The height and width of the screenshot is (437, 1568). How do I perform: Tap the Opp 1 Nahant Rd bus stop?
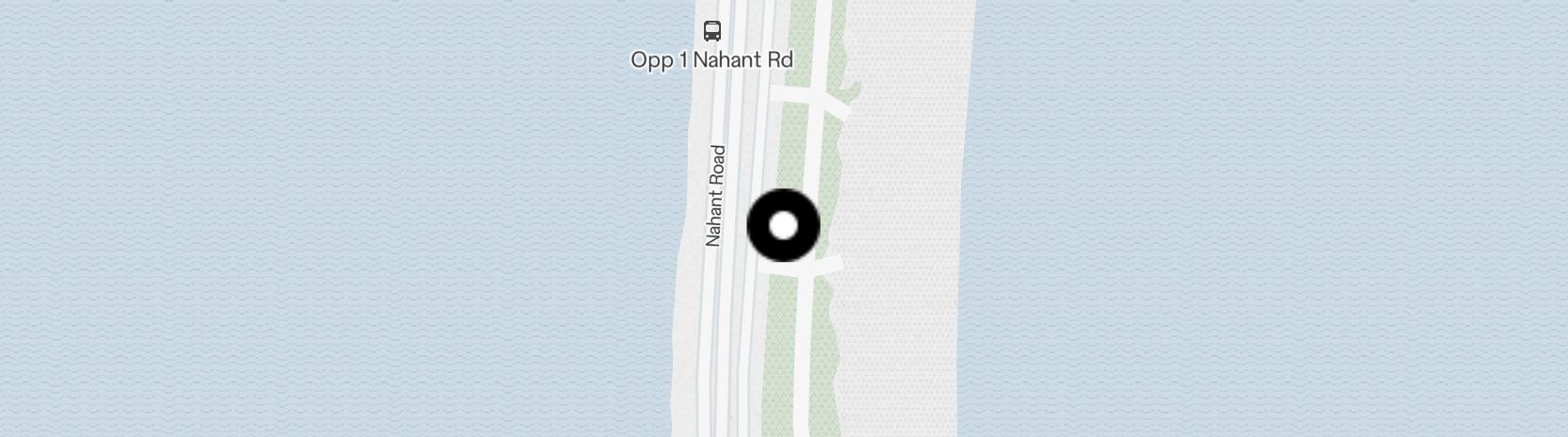(x=712, y=31)
